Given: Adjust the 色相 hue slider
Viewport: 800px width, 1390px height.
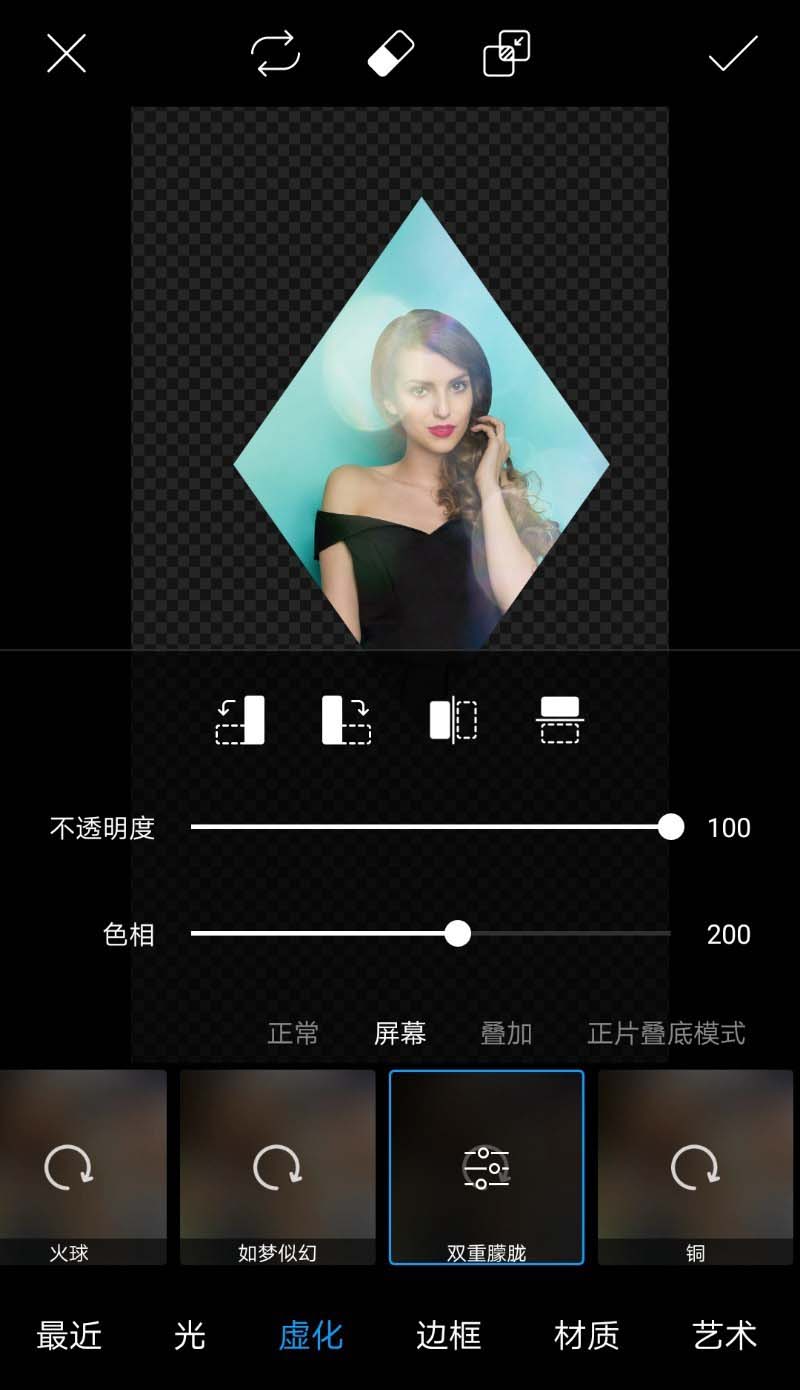Looking at the screenshot, I should [458, 934].
